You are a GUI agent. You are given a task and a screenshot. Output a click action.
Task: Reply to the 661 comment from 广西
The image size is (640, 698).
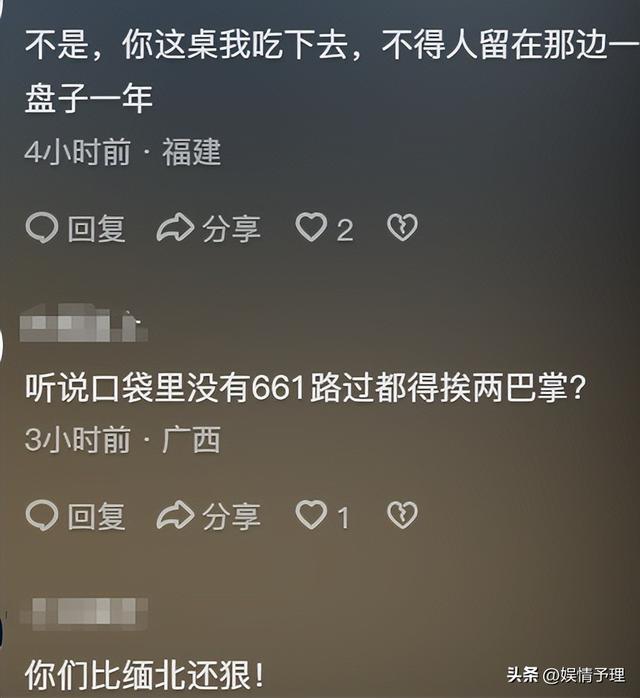coord(76,516)
